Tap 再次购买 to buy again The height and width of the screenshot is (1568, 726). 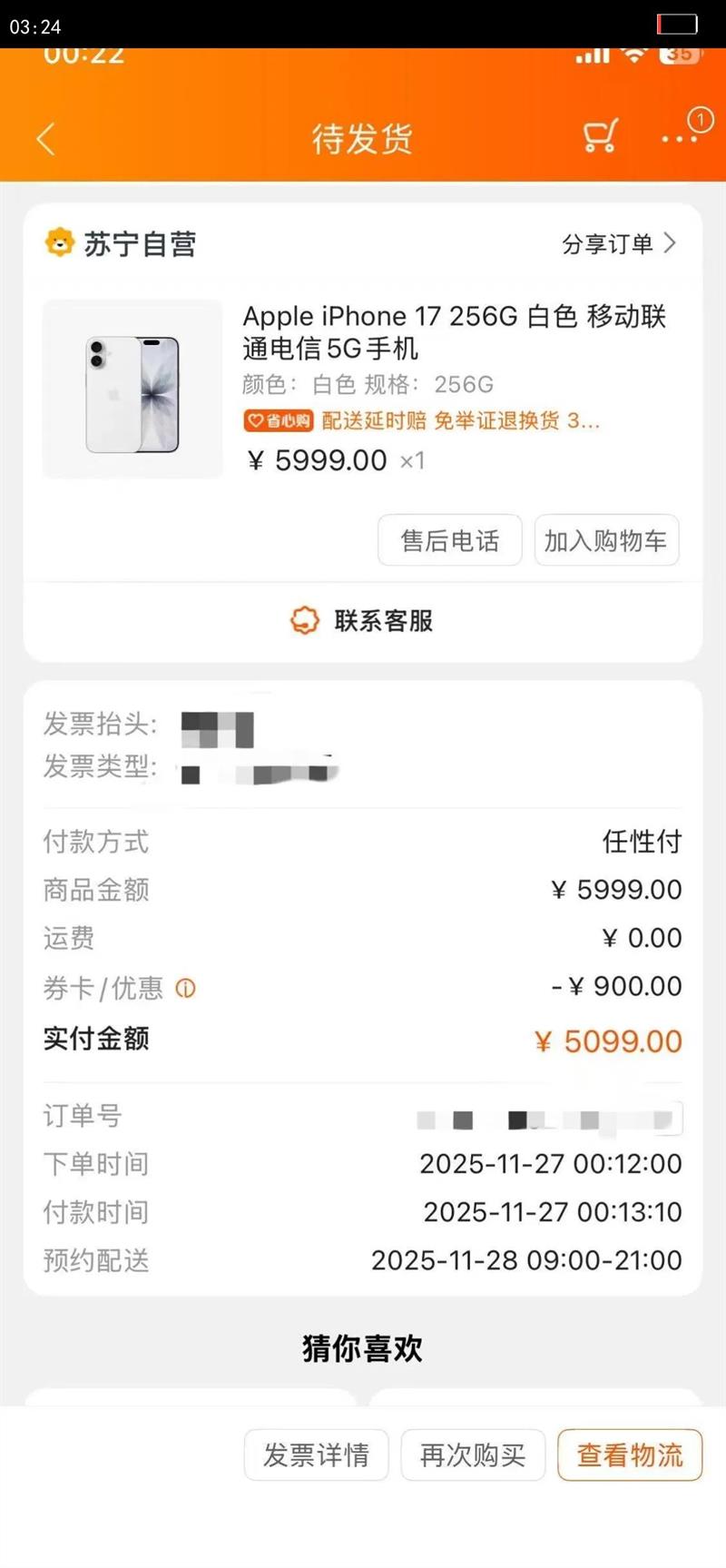[473, 1455]
